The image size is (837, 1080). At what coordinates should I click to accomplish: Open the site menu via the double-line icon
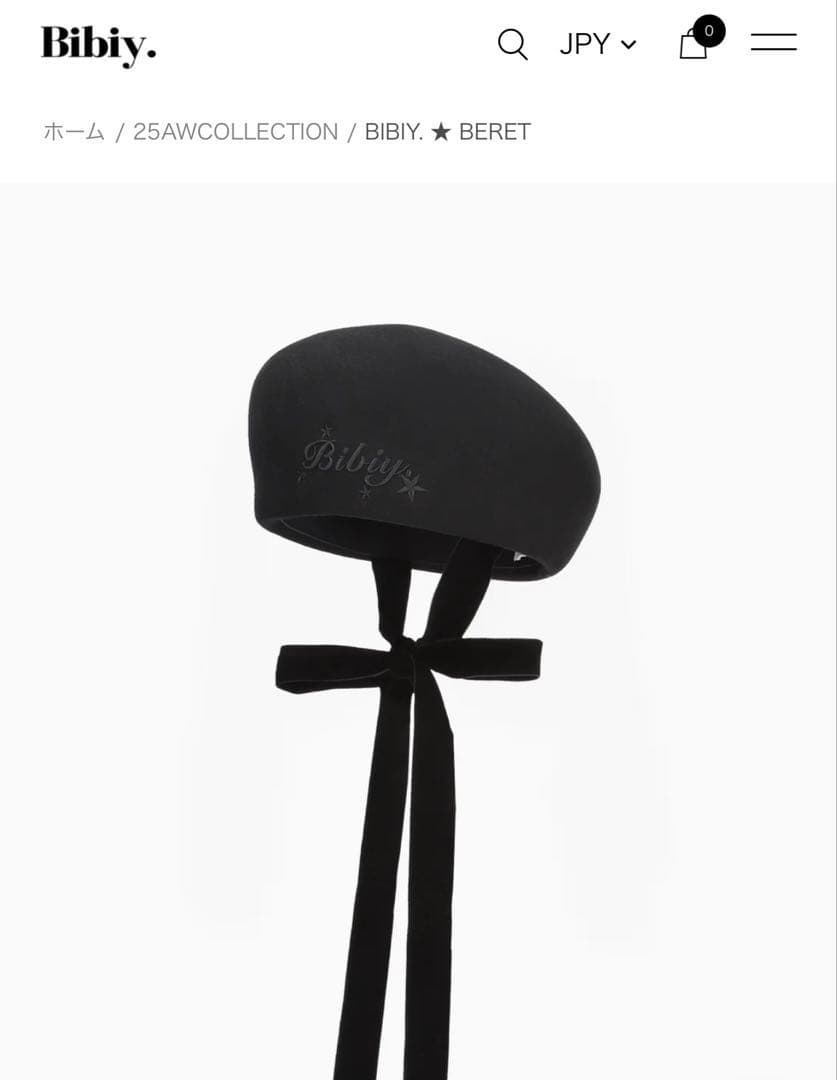tap(774, 42)
